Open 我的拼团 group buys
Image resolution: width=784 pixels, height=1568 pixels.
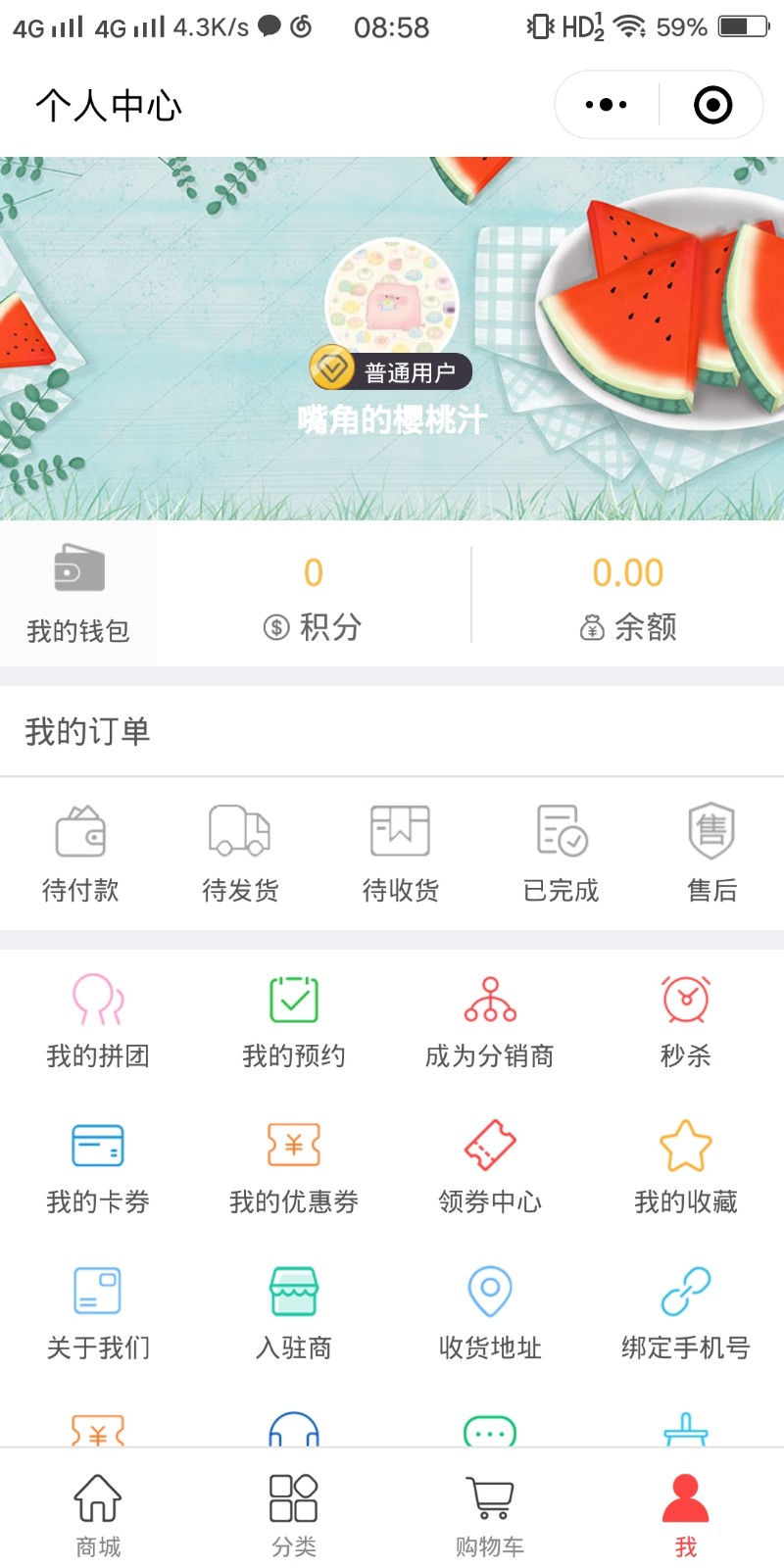tap(98, 1021)
